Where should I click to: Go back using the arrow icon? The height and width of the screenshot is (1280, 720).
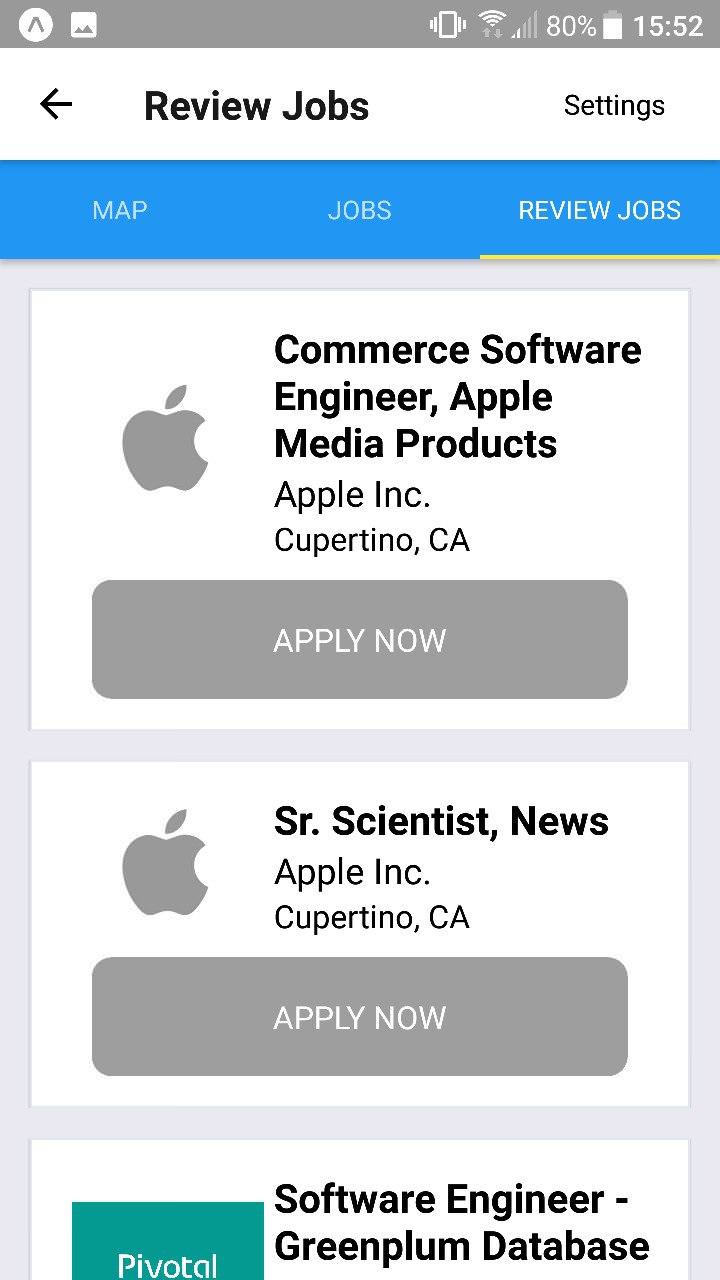pyautogui.click(x=56, y=105)
